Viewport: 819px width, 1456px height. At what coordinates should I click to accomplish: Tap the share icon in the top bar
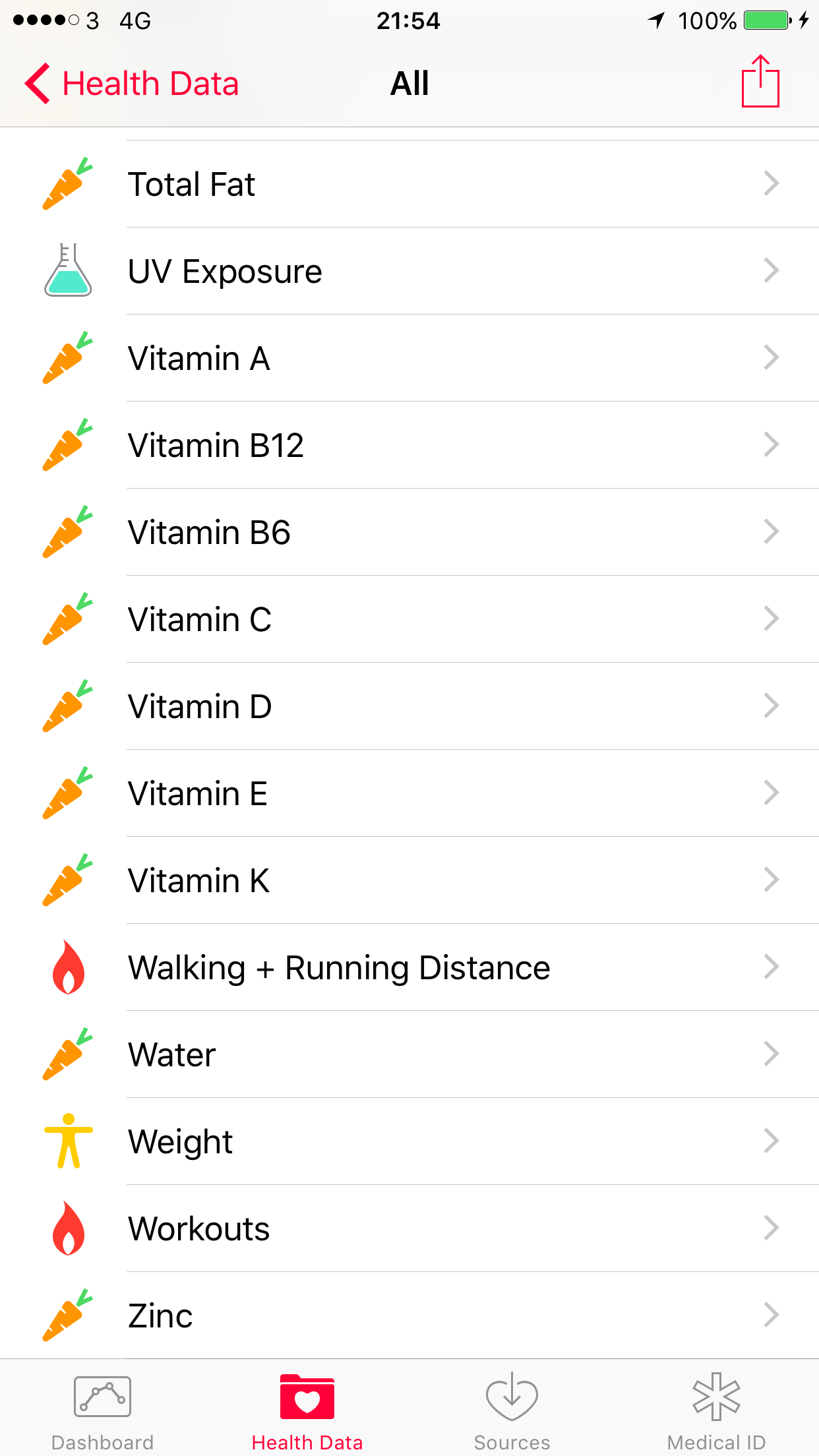point(760,81)
